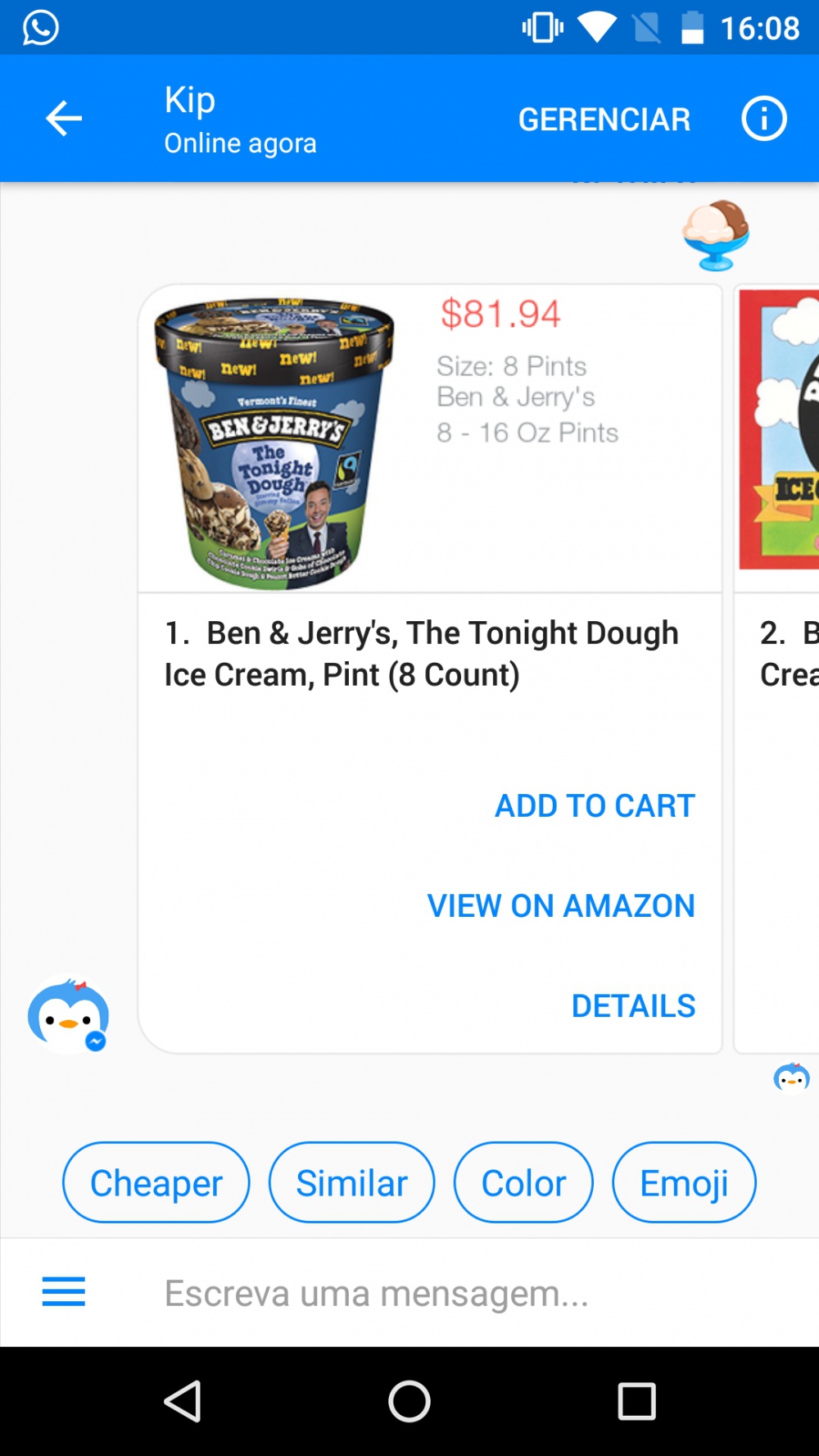Add Tonight Dough ice cream to cart
819x1456 pixels.
595,805
